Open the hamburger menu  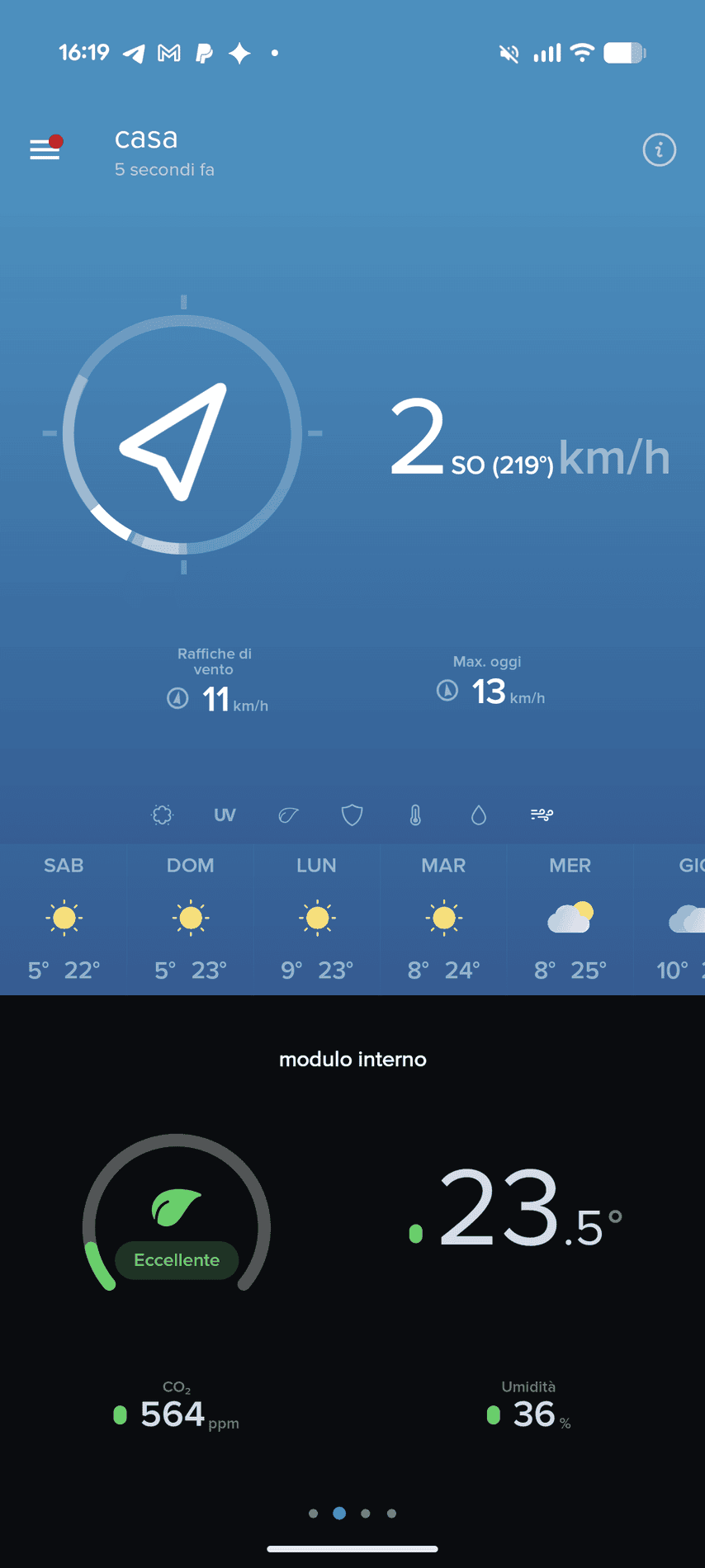(45, 149)
